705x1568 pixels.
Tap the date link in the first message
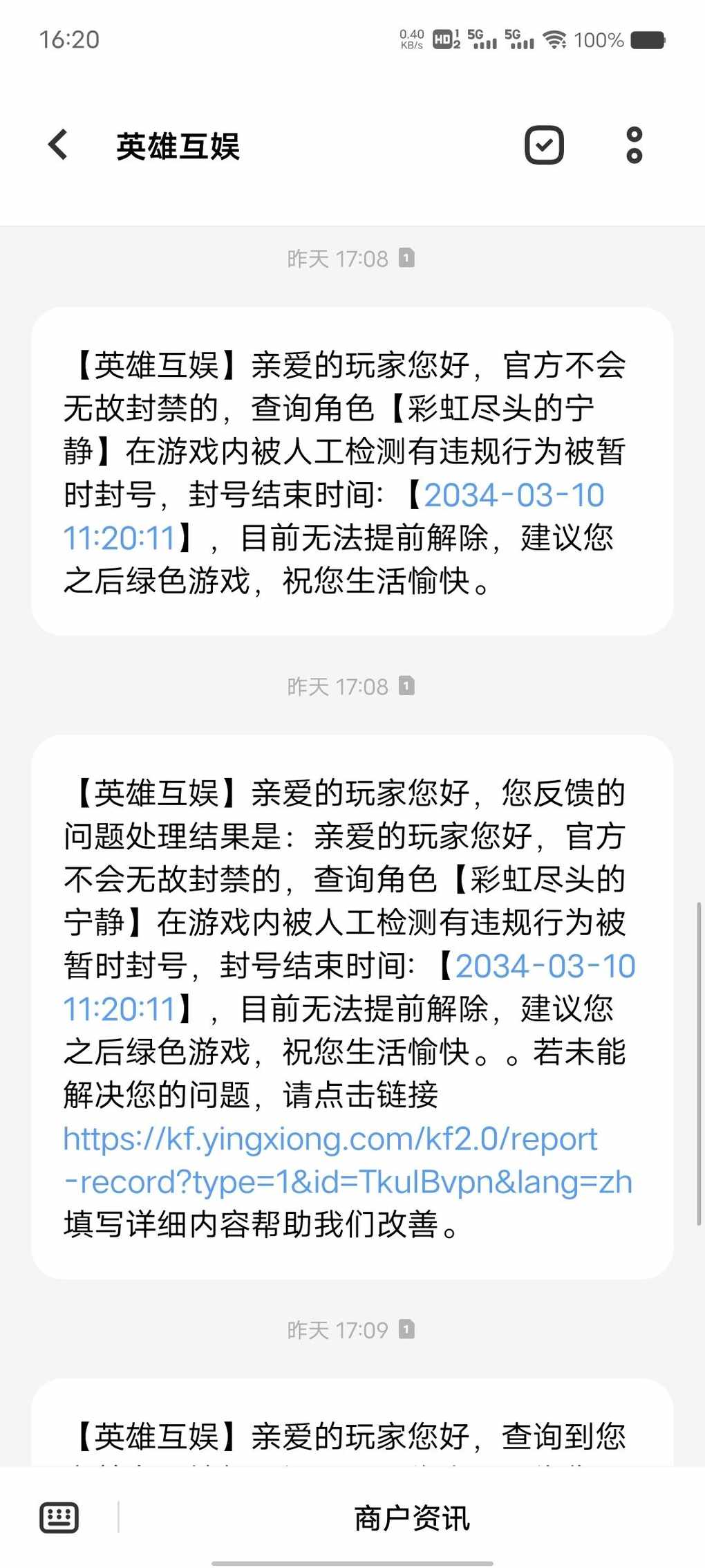pyautogui.click(x=334, y=516)
